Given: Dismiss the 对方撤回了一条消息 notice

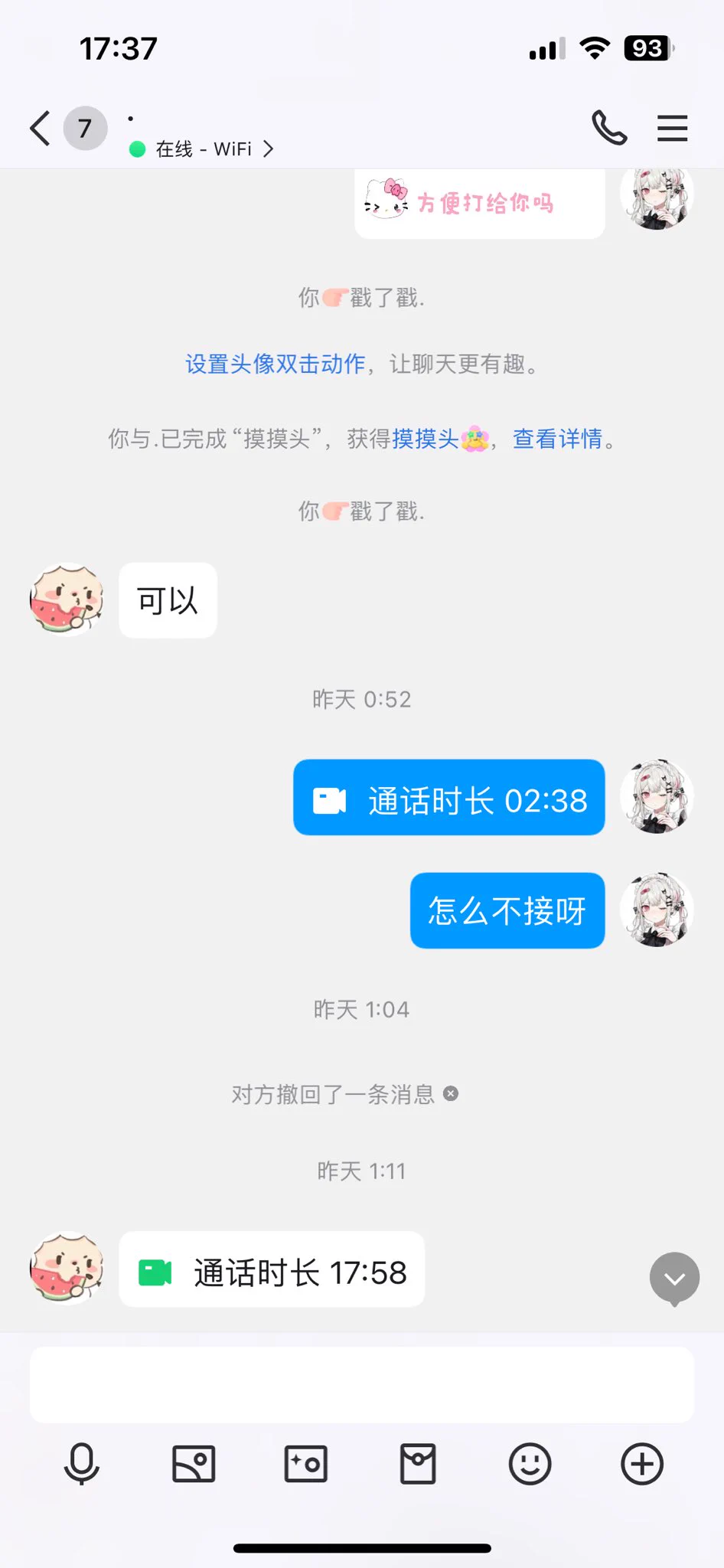Looking at the screenshot, I should pos(451,1093).
